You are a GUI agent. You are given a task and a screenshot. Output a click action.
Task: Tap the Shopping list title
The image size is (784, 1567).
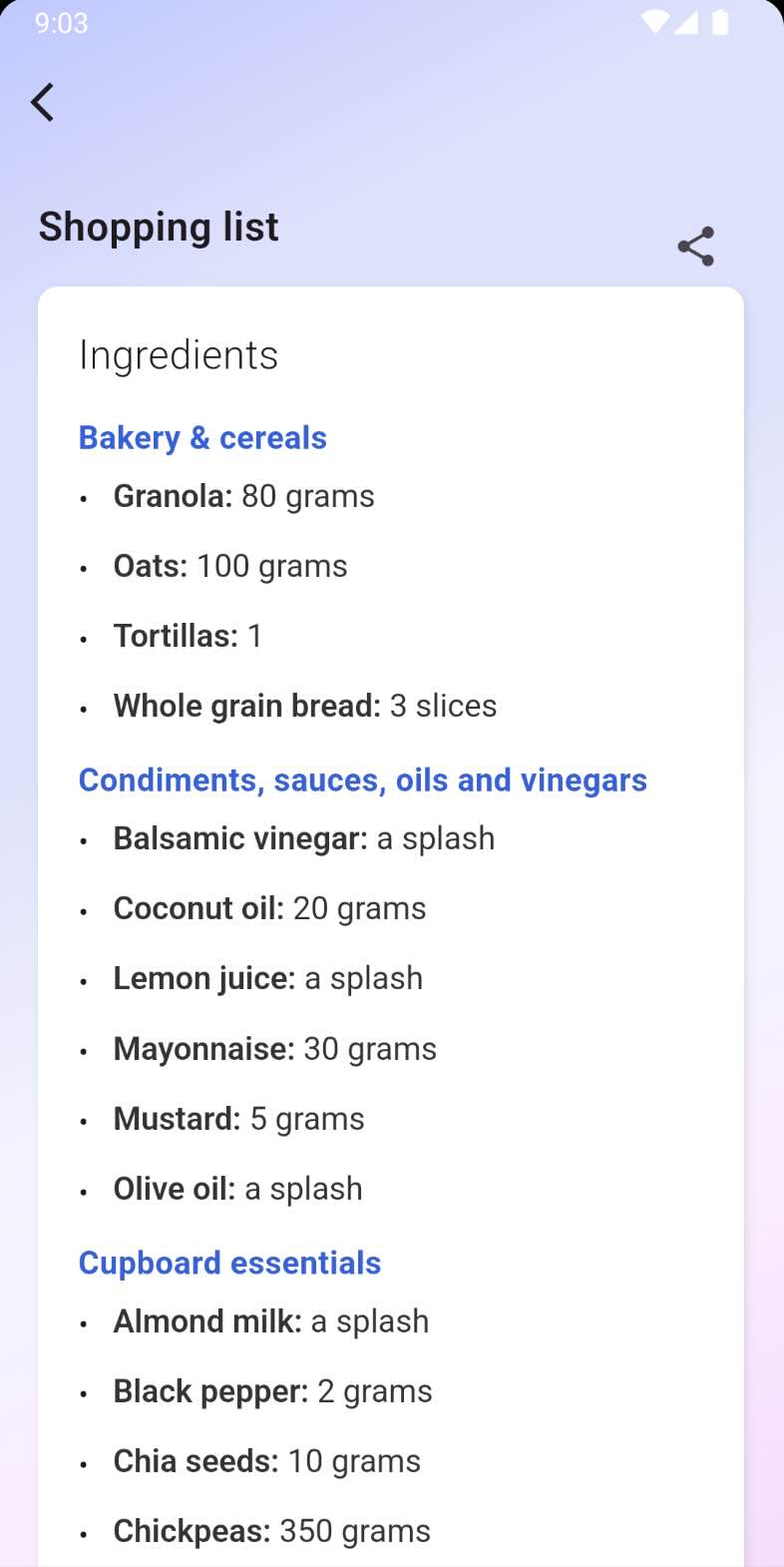click(x=159, y=227)
